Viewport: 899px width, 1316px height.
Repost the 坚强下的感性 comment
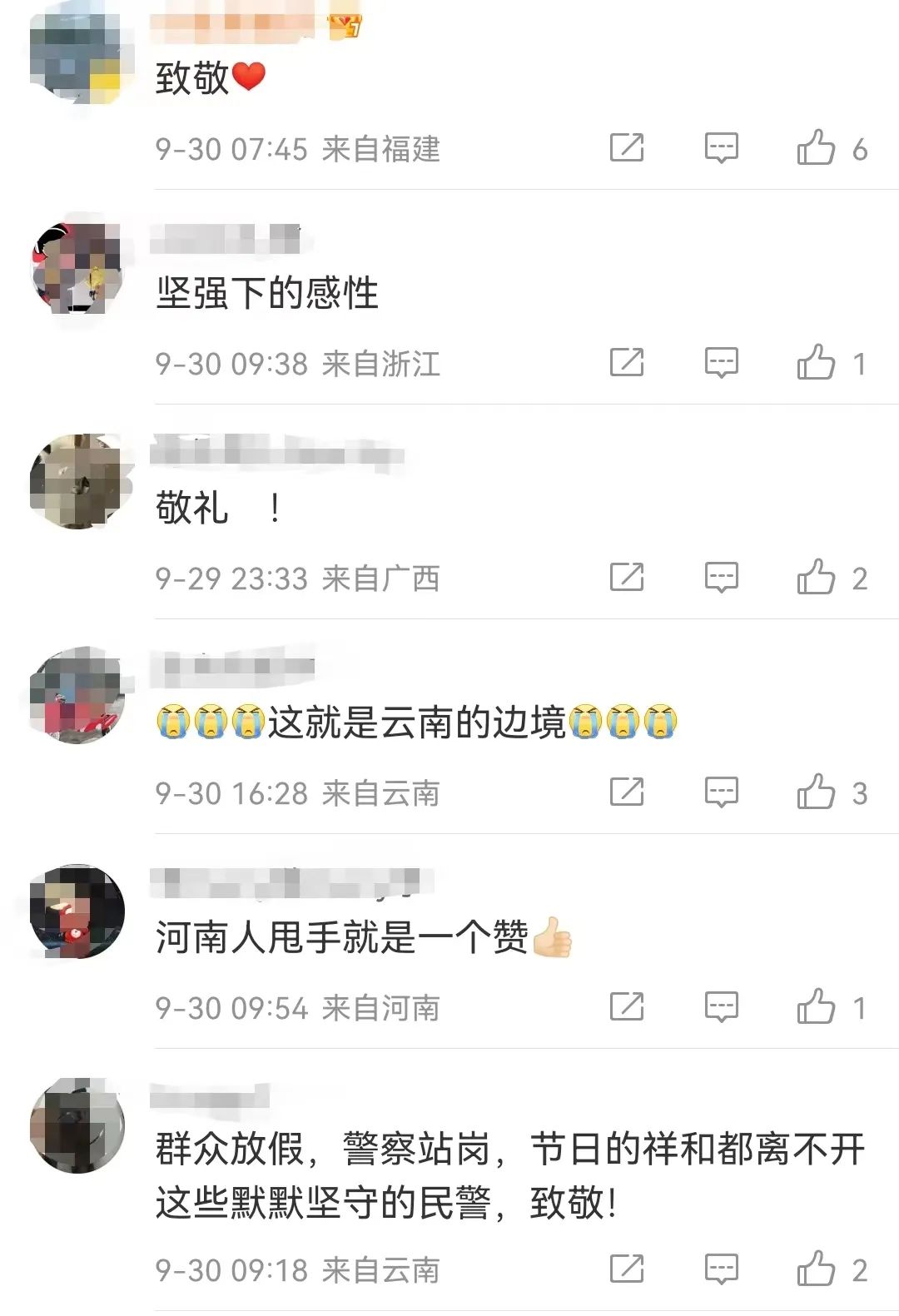pos(627,363)
